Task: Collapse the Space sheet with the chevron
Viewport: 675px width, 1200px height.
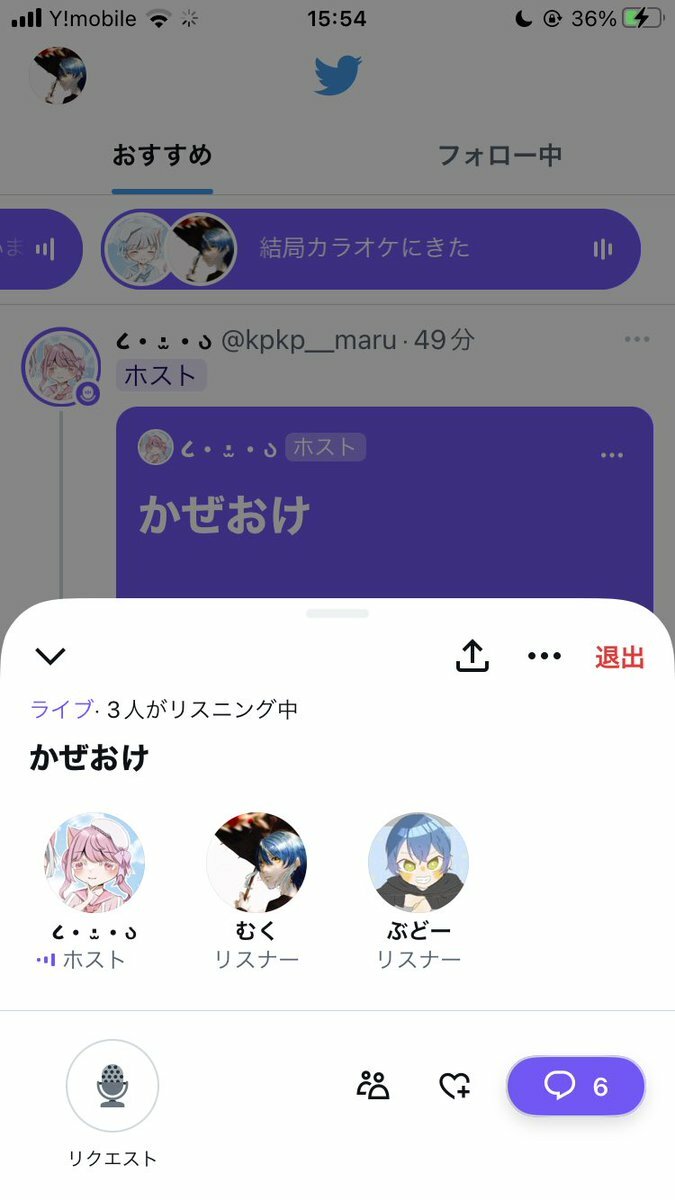Action: pyautogui.click(x=50, y=656)
